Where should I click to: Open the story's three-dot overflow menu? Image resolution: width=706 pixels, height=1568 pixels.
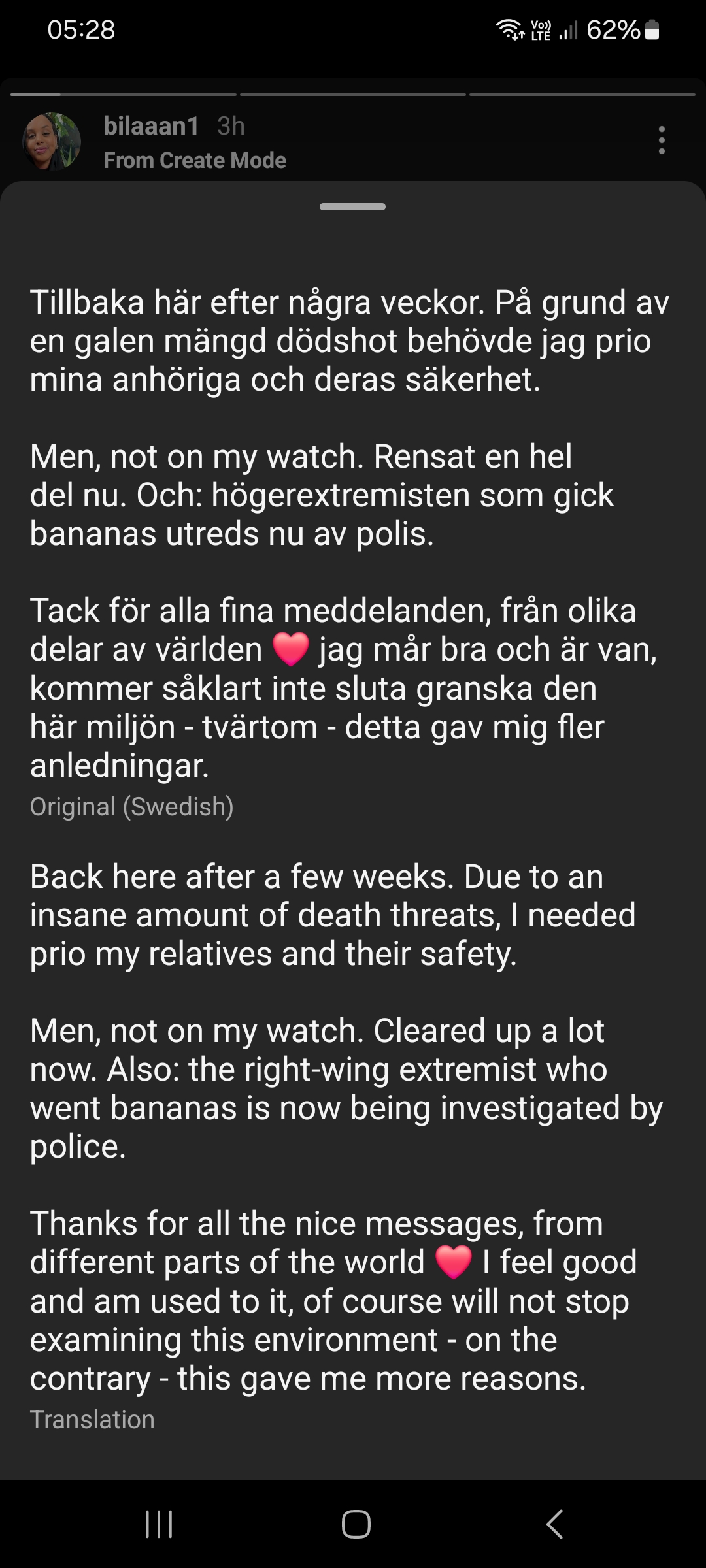click(x=662, y=140)
